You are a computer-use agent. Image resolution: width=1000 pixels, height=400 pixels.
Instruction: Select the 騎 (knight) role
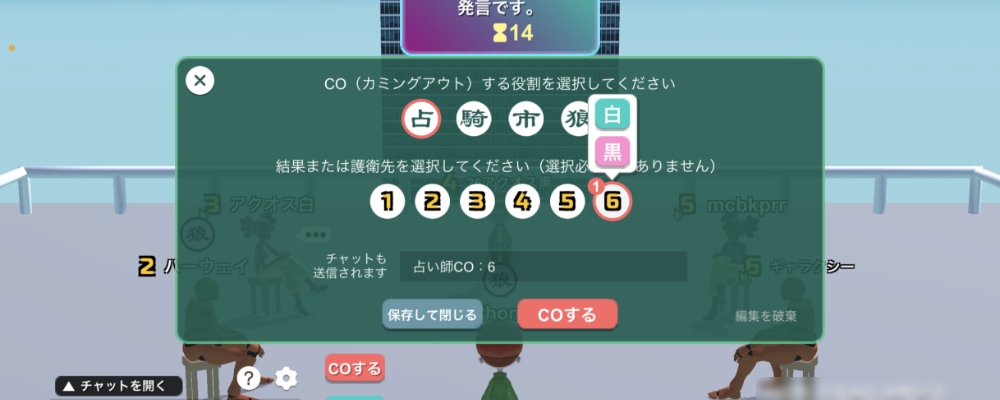tap(474, 119)
